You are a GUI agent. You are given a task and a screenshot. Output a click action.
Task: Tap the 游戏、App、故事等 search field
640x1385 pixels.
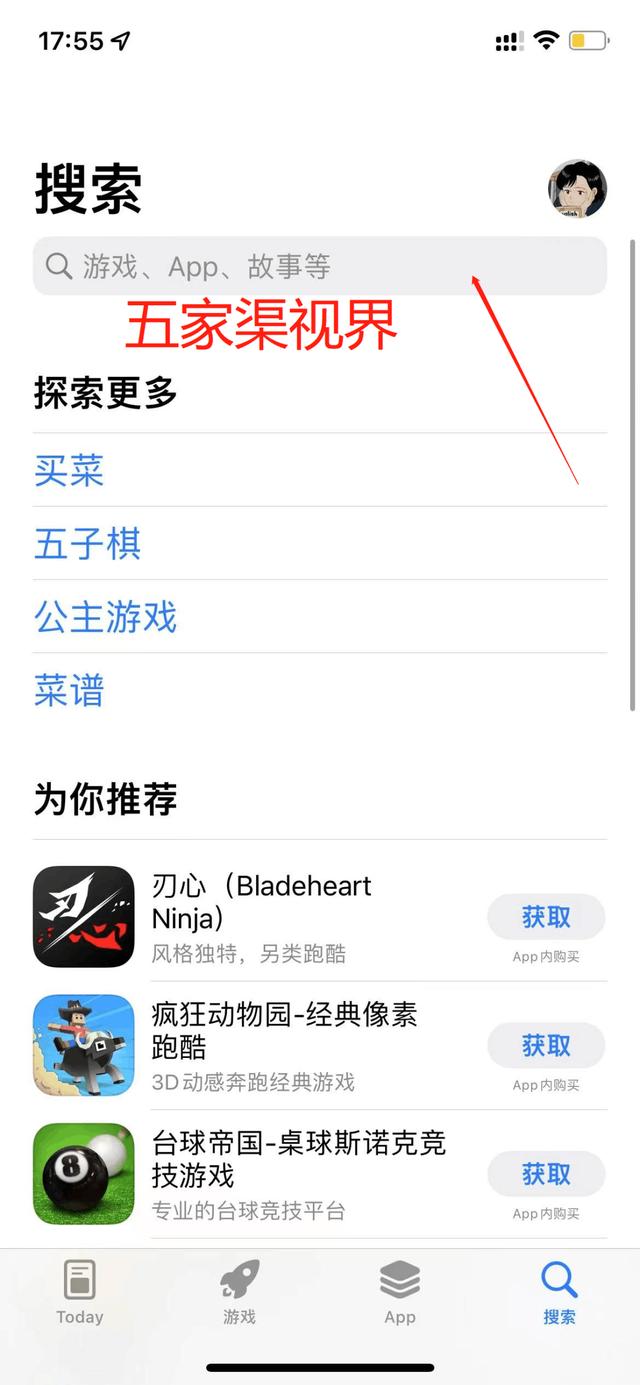click(320, 266)
